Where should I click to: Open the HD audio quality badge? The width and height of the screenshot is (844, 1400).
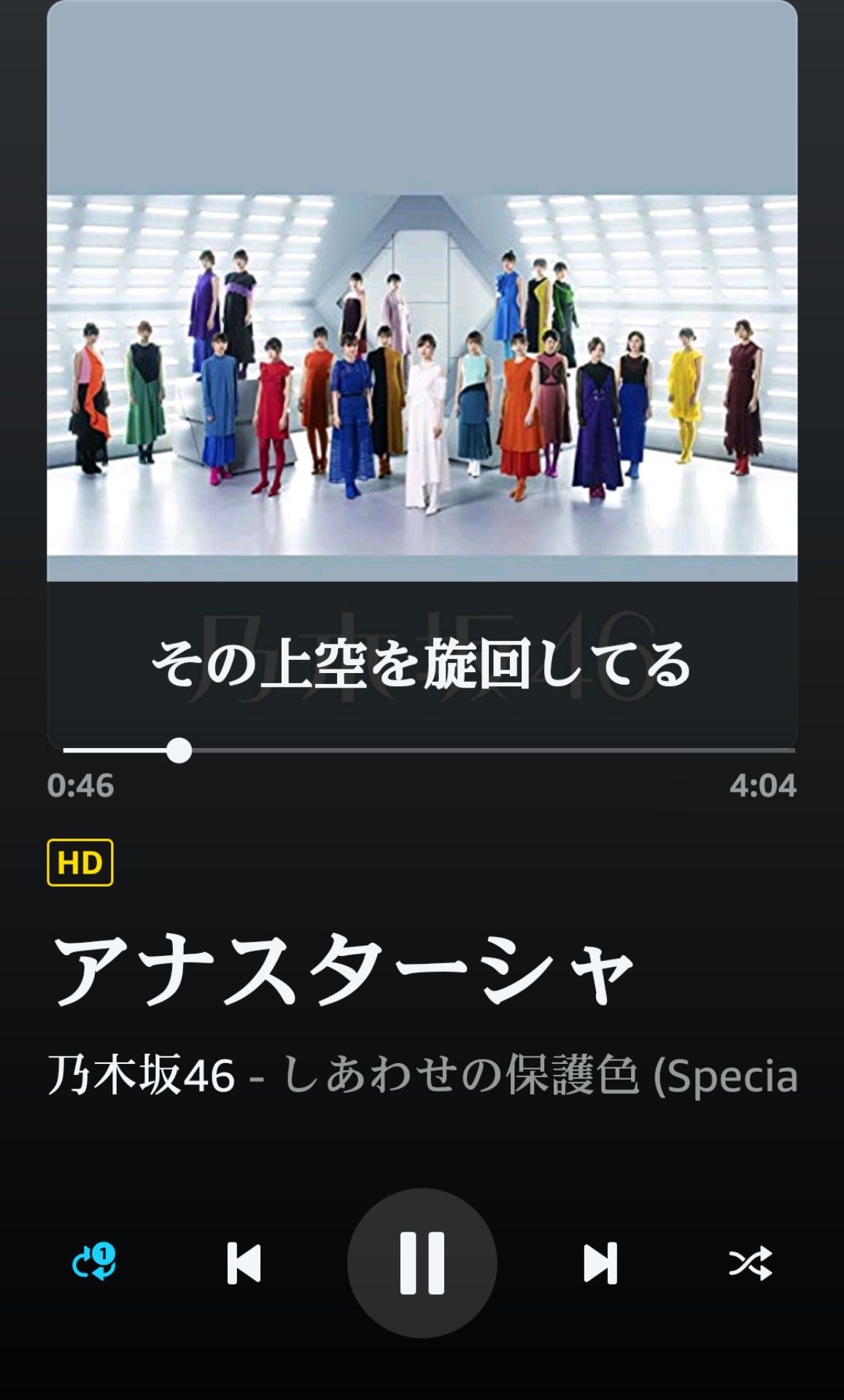coord(80,863)
